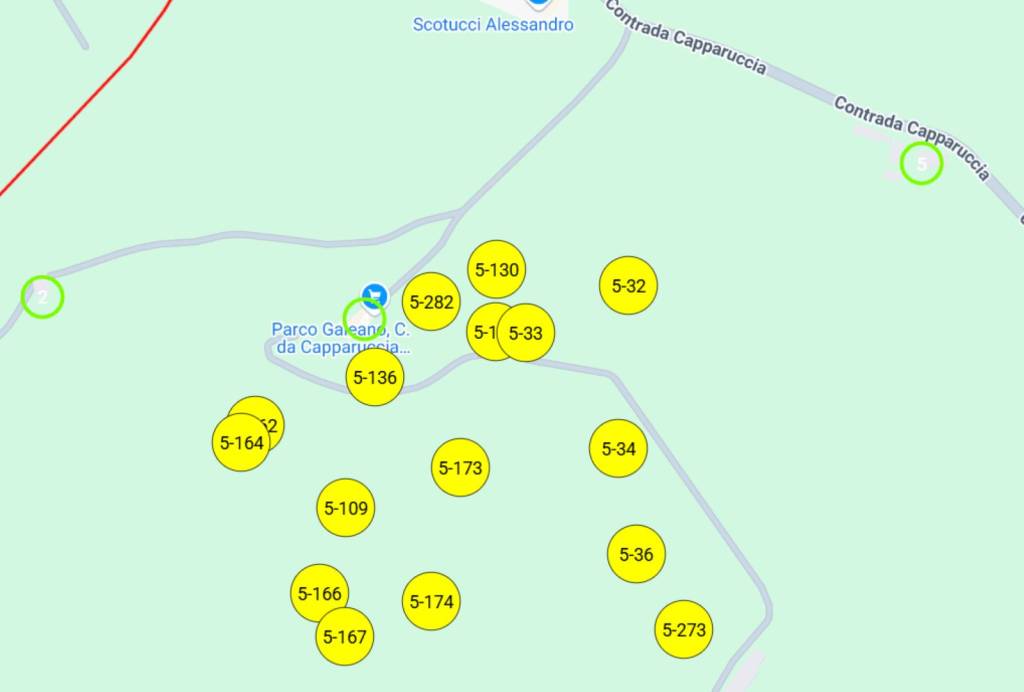The height and width of the screenshot is (692, 1024).
Task: Open marker 5-166
Action: click(319, 592)
